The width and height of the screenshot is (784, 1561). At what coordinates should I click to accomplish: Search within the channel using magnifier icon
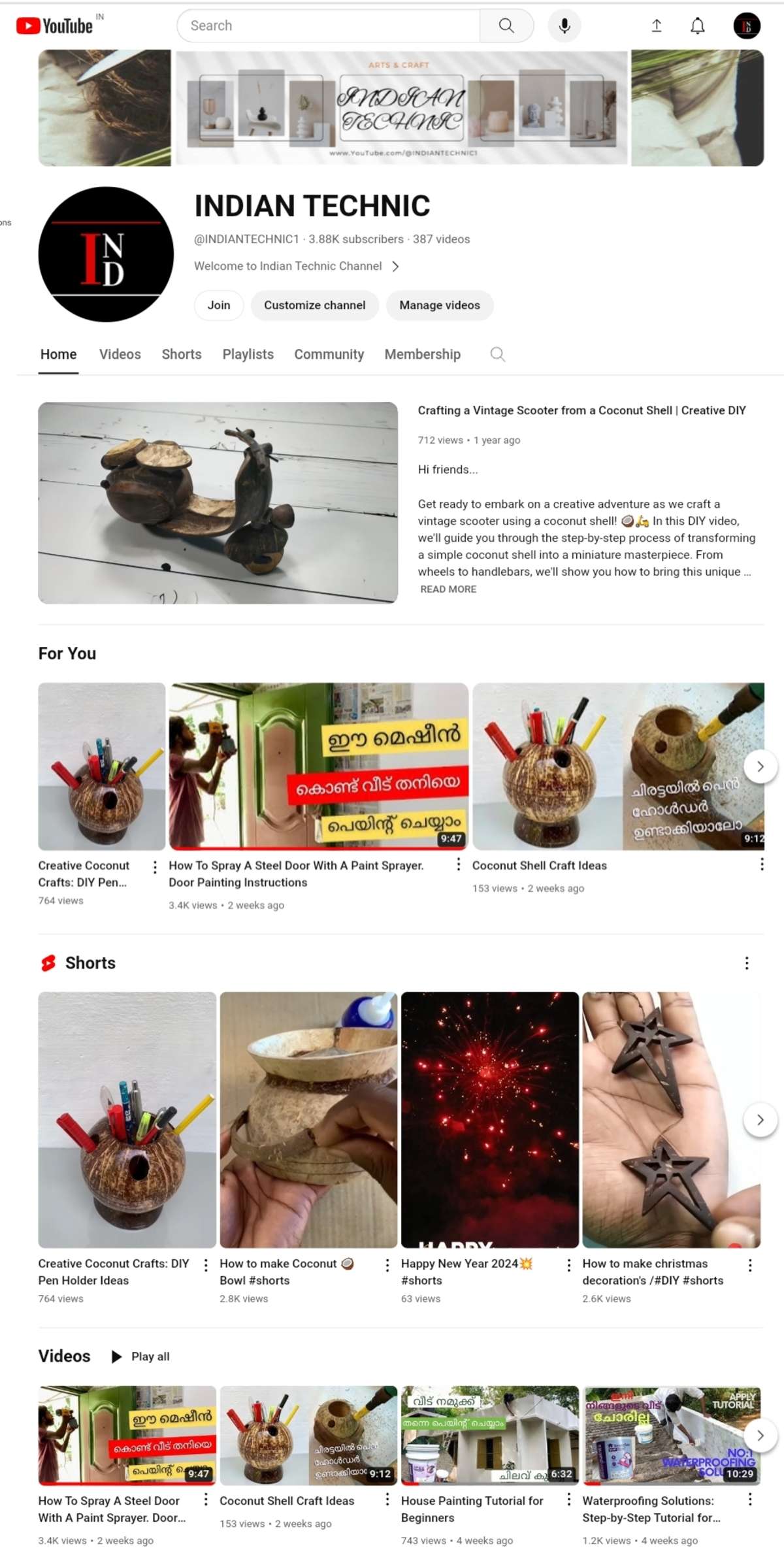[x=497, y=354]
